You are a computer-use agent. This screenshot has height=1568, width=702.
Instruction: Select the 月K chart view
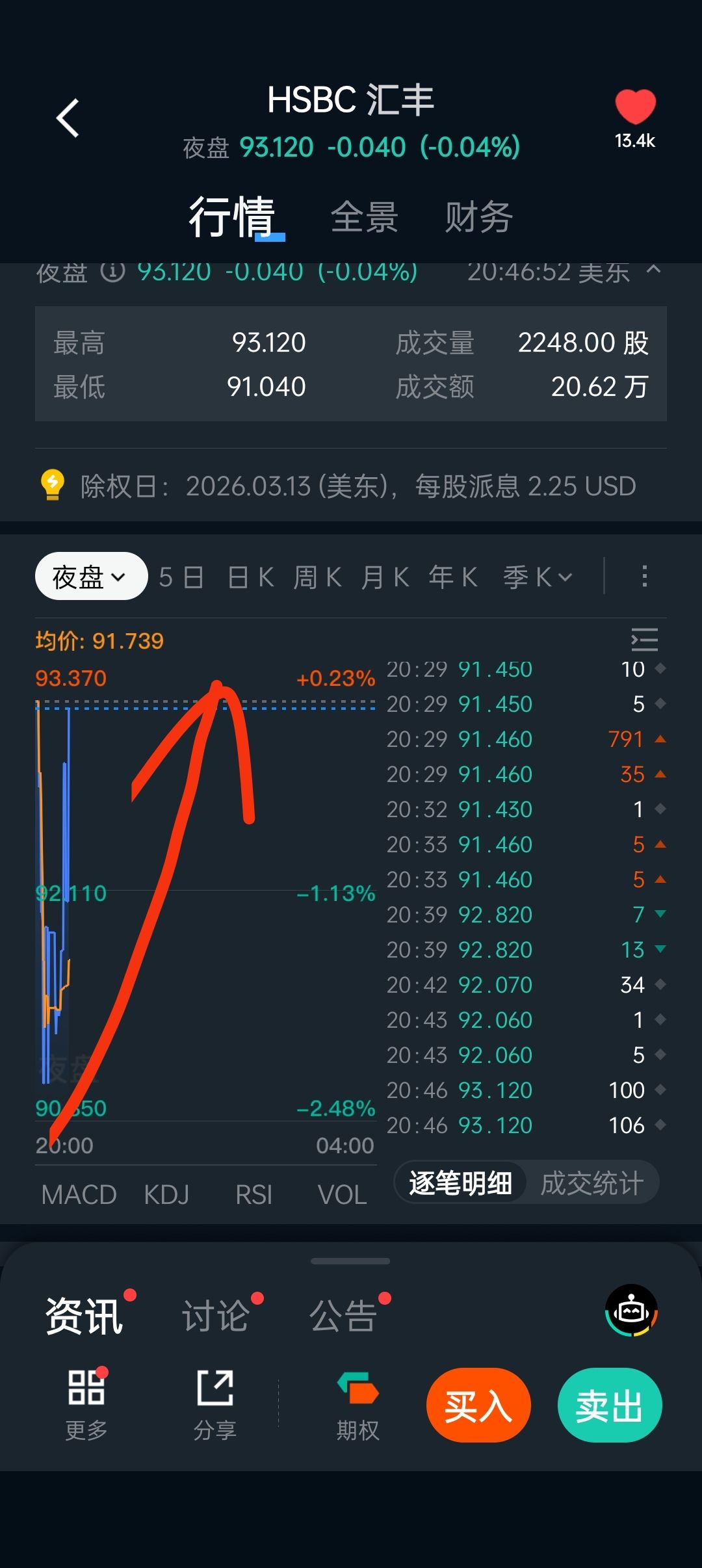(x=385, y=577)
